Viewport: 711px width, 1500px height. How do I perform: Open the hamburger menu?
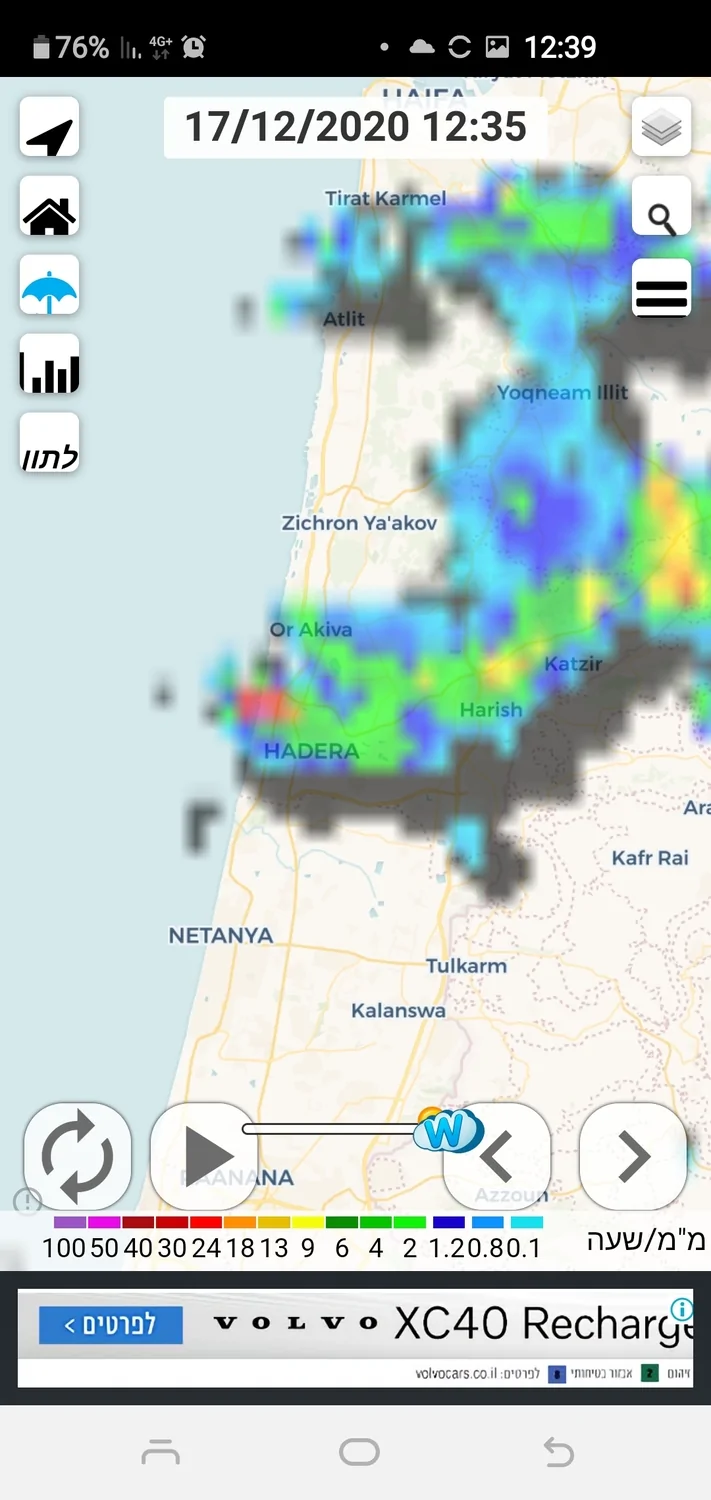point(661,288)
